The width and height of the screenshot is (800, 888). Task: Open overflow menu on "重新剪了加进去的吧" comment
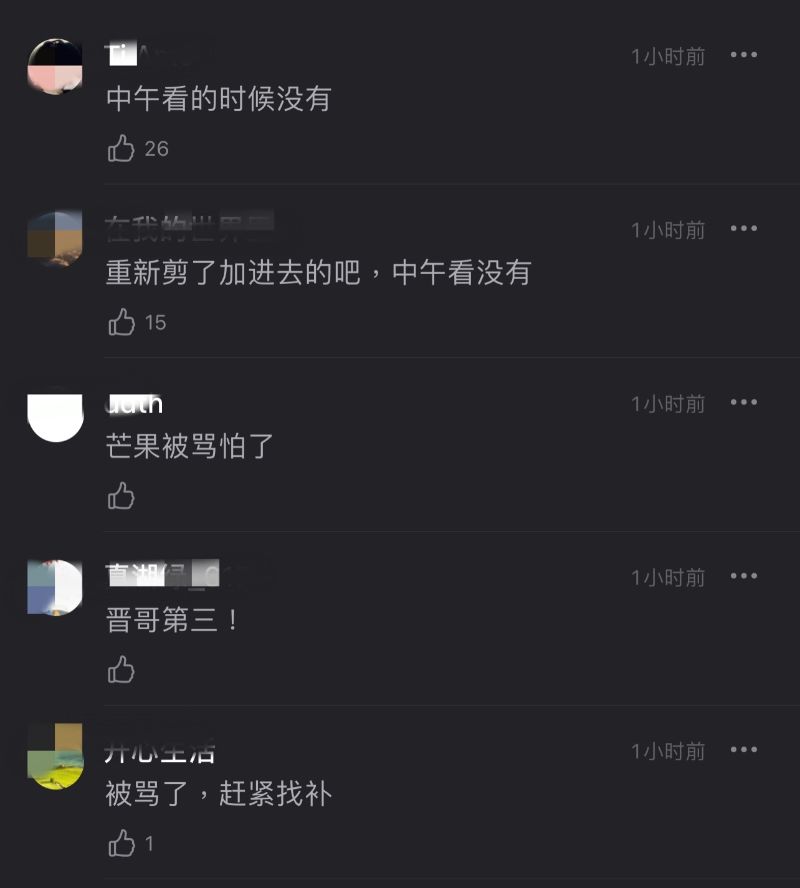pyautogui.click(x=744, y=229)
